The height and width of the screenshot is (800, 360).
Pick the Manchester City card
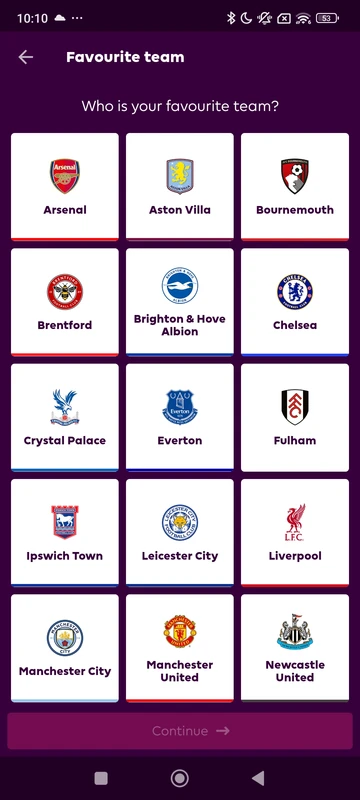tap(65, 648)
